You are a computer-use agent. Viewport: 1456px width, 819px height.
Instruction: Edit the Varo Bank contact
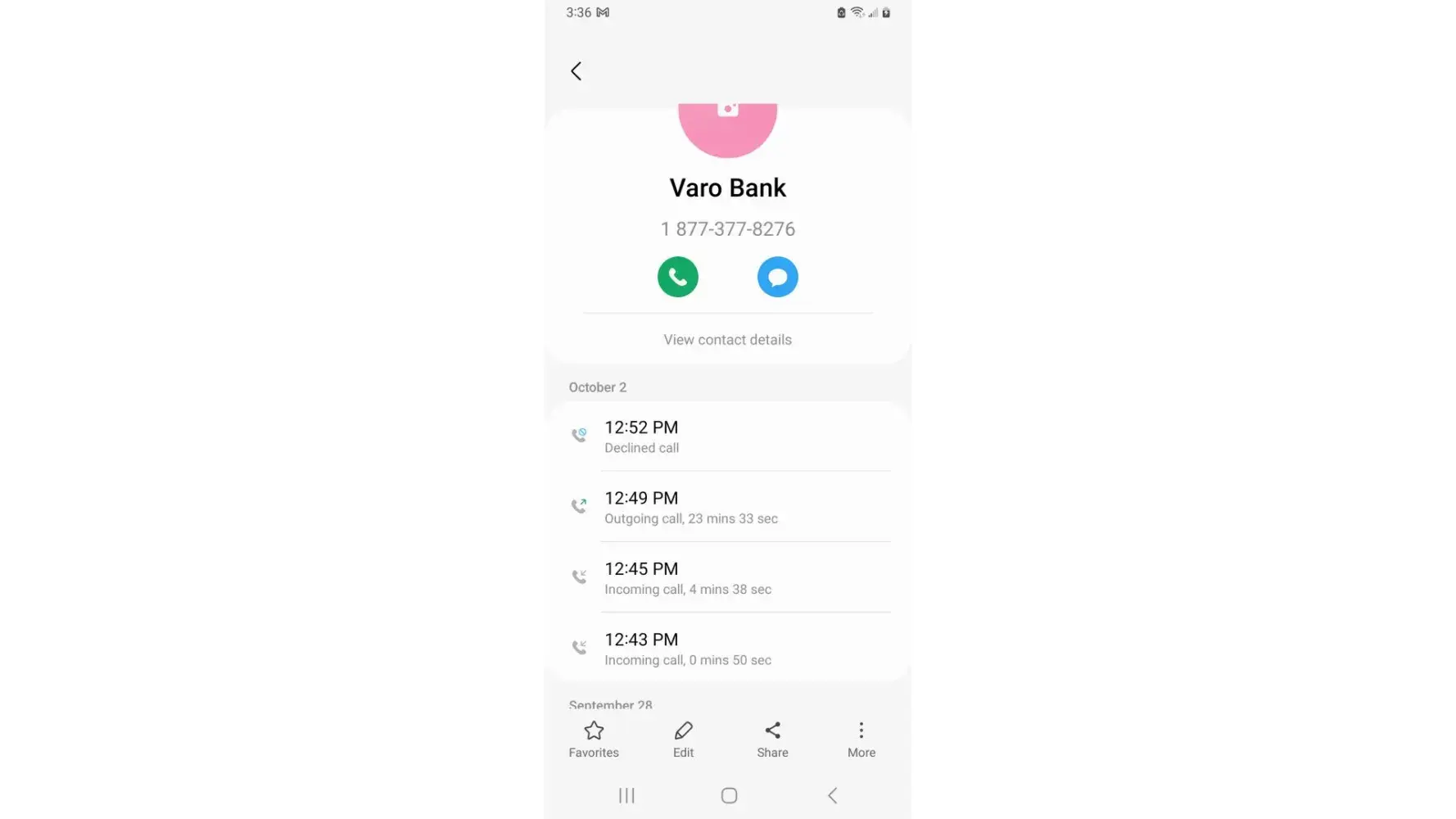[x=683, y=739]
